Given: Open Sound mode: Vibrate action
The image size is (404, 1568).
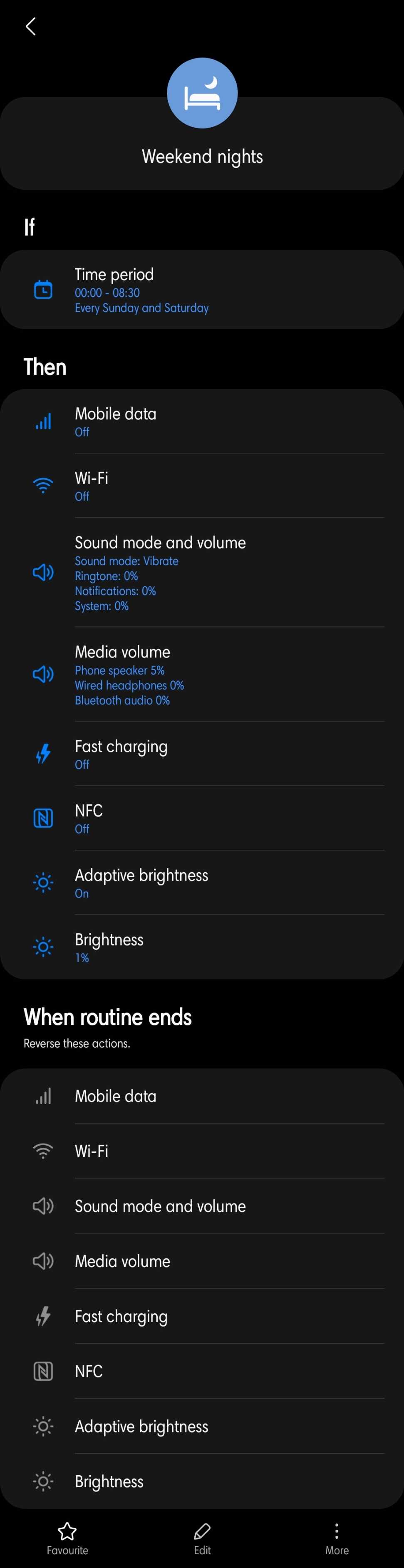Looking at the screenshot, I should [x=202, y=572].
